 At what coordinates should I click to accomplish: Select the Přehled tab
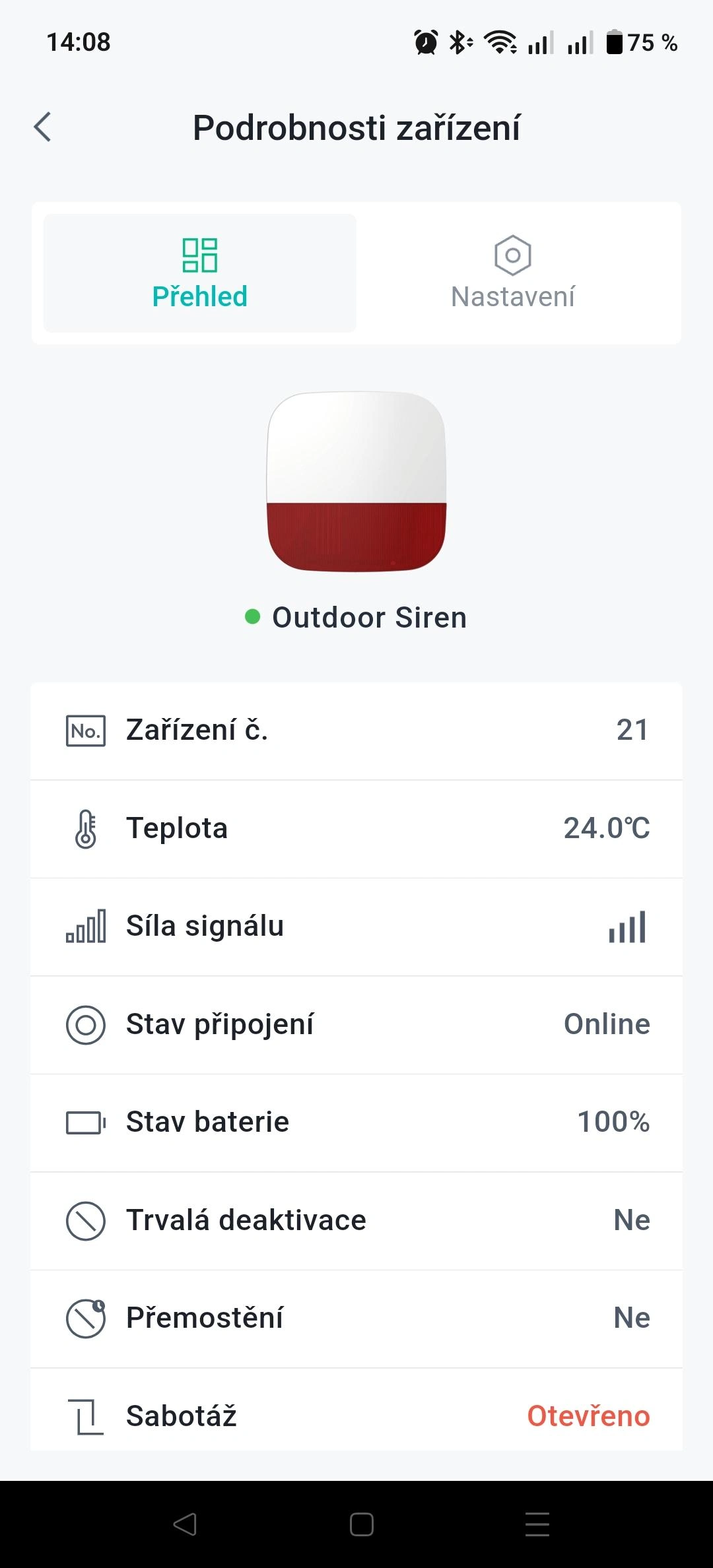tap(199, 273)
